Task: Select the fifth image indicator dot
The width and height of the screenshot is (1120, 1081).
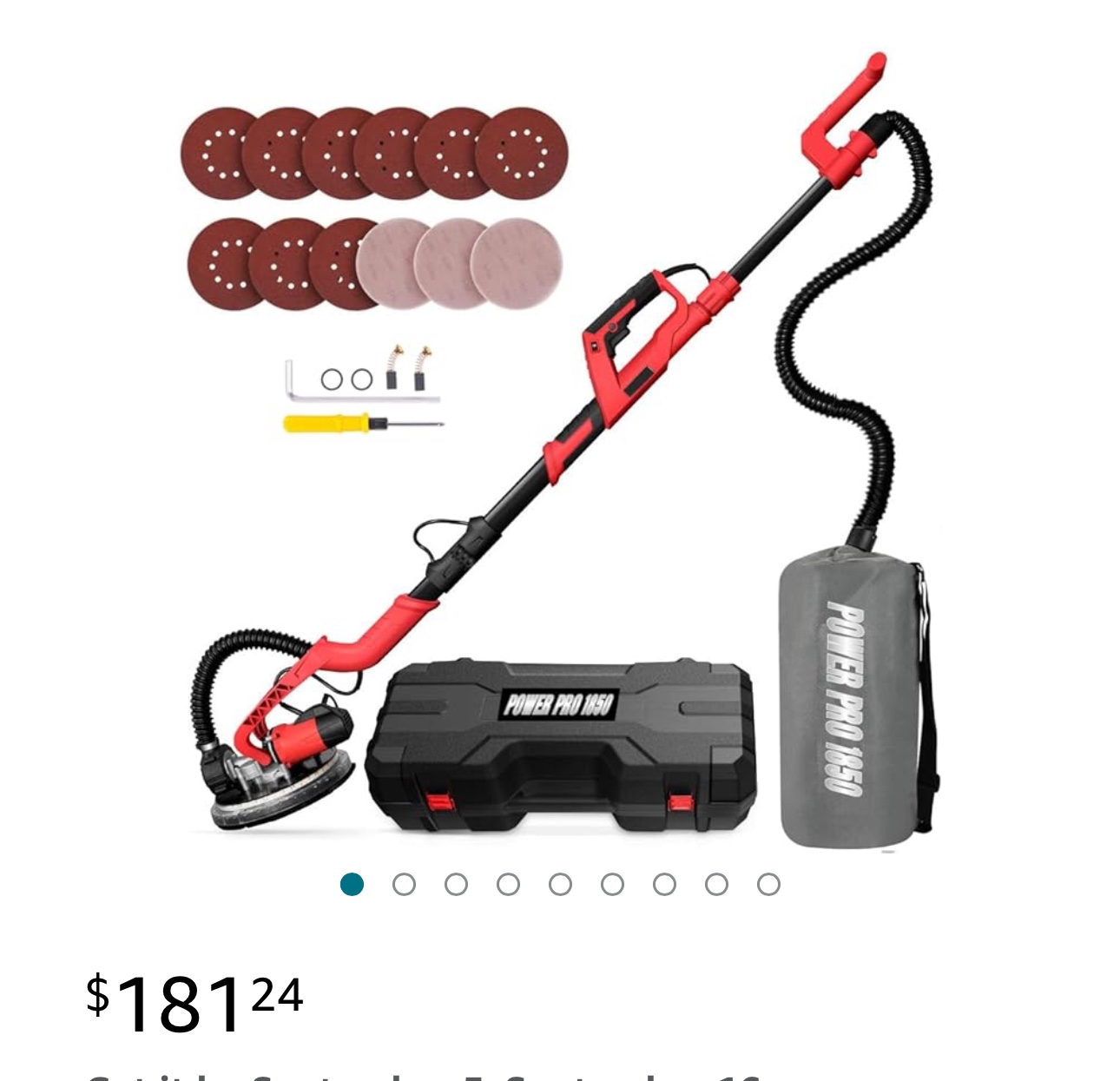Action: pos(560,885)
